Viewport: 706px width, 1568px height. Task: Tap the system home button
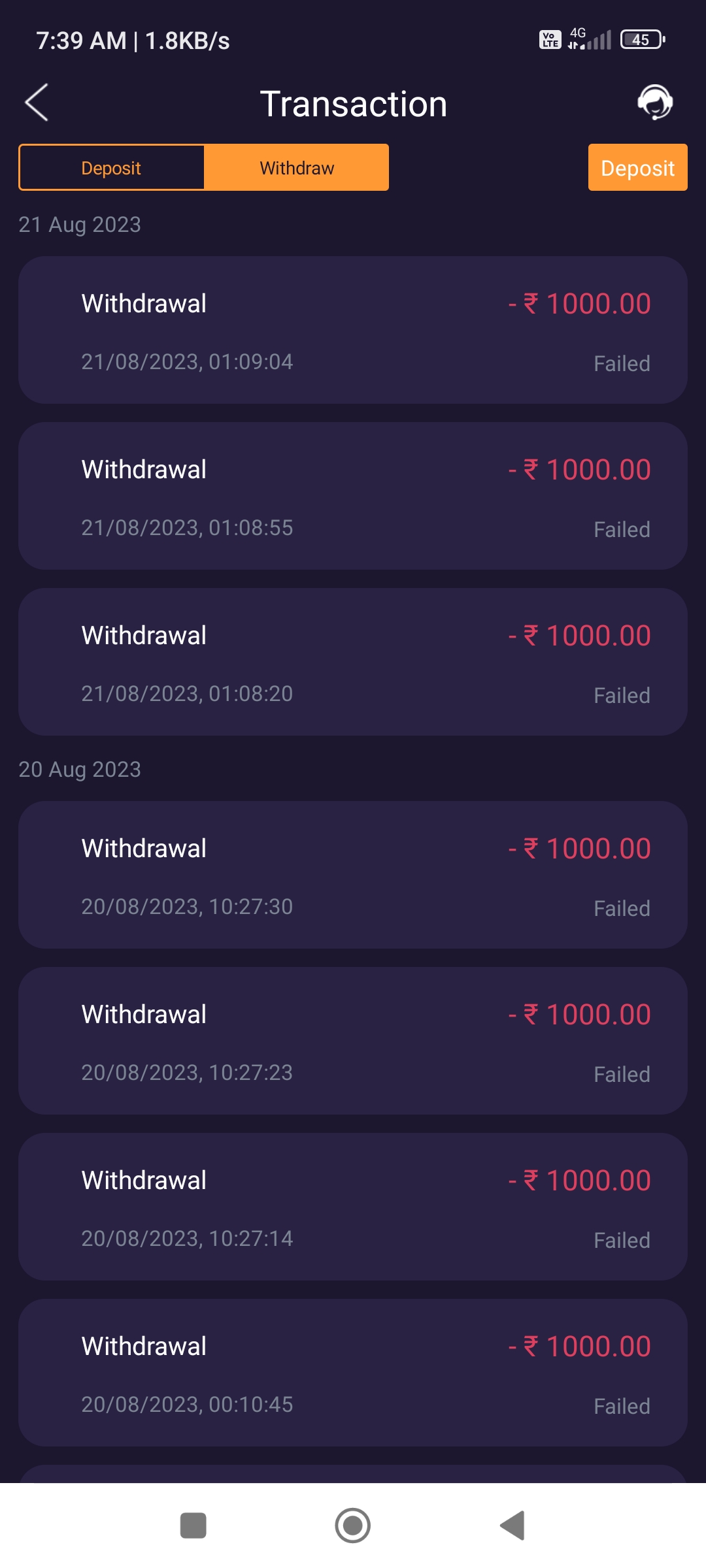[x=353, y=1526]
